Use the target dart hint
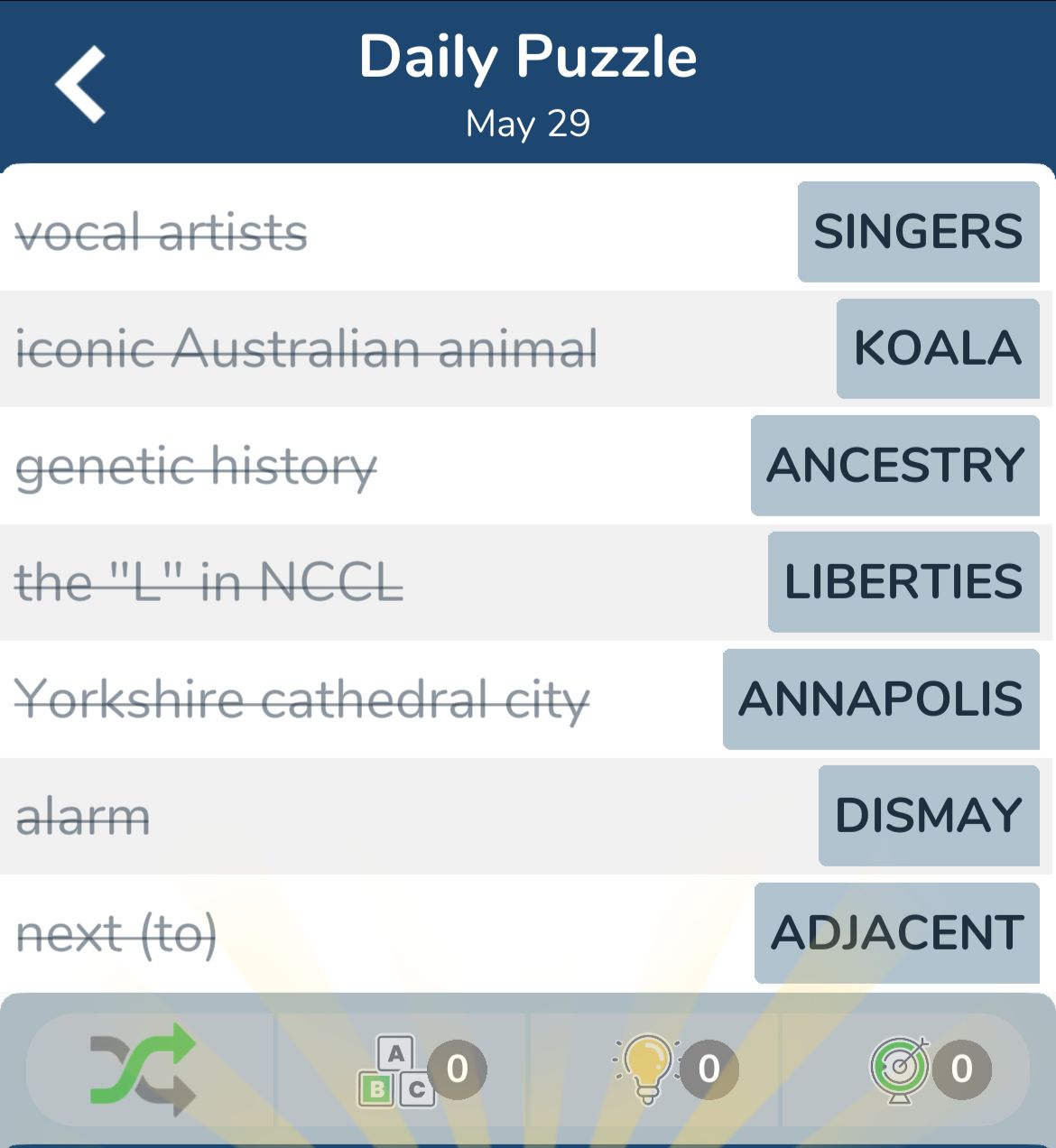 900,1069
